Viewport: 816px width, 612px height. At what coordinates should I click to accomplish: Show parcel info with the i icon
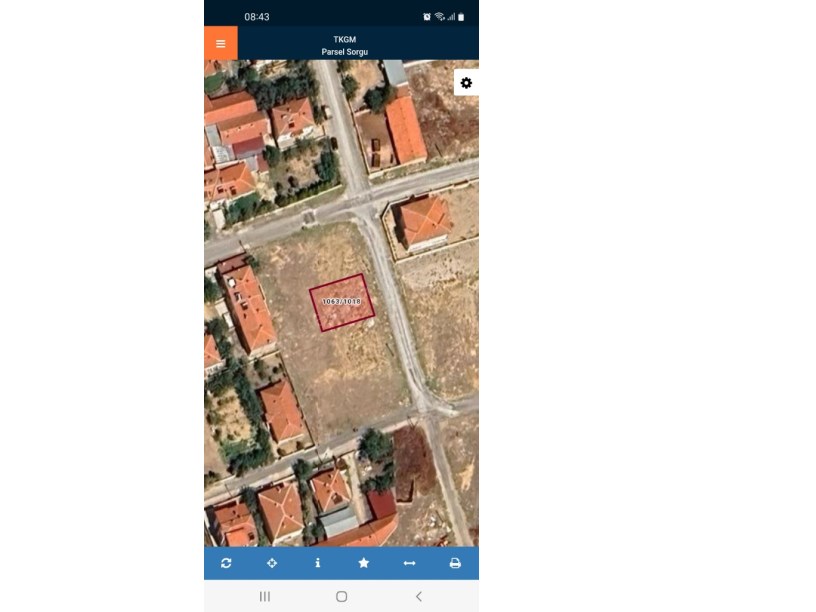(318, 563)
